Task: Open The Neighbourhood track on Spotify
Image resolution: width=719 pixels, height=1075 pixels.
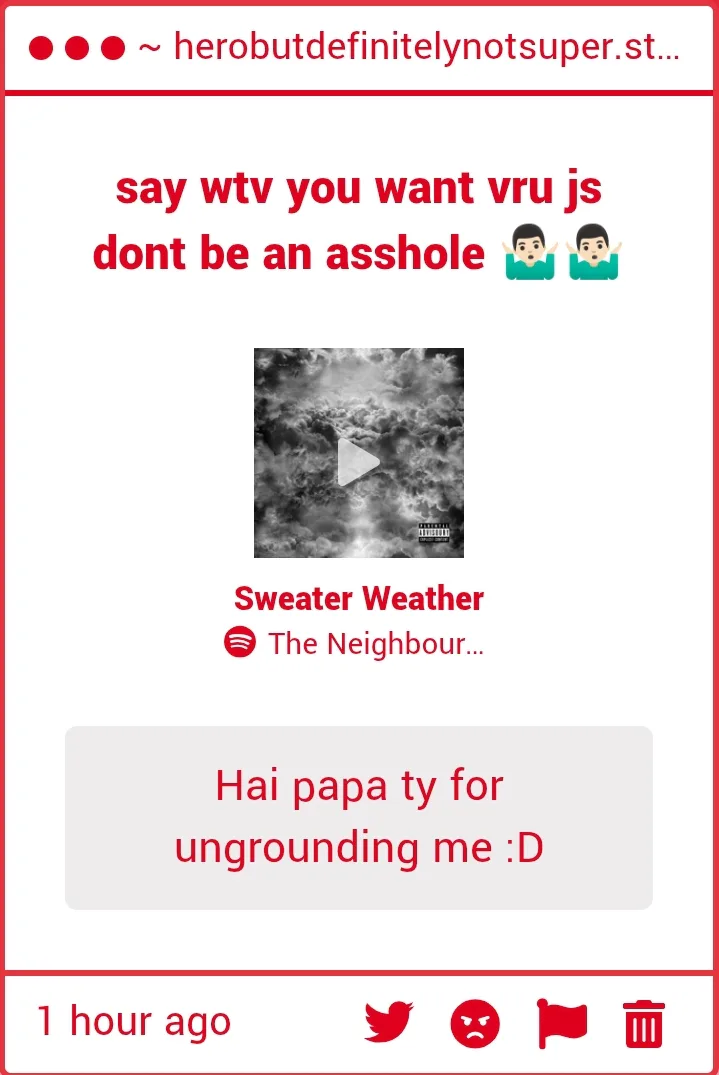Action: click(x=354, y=643)
